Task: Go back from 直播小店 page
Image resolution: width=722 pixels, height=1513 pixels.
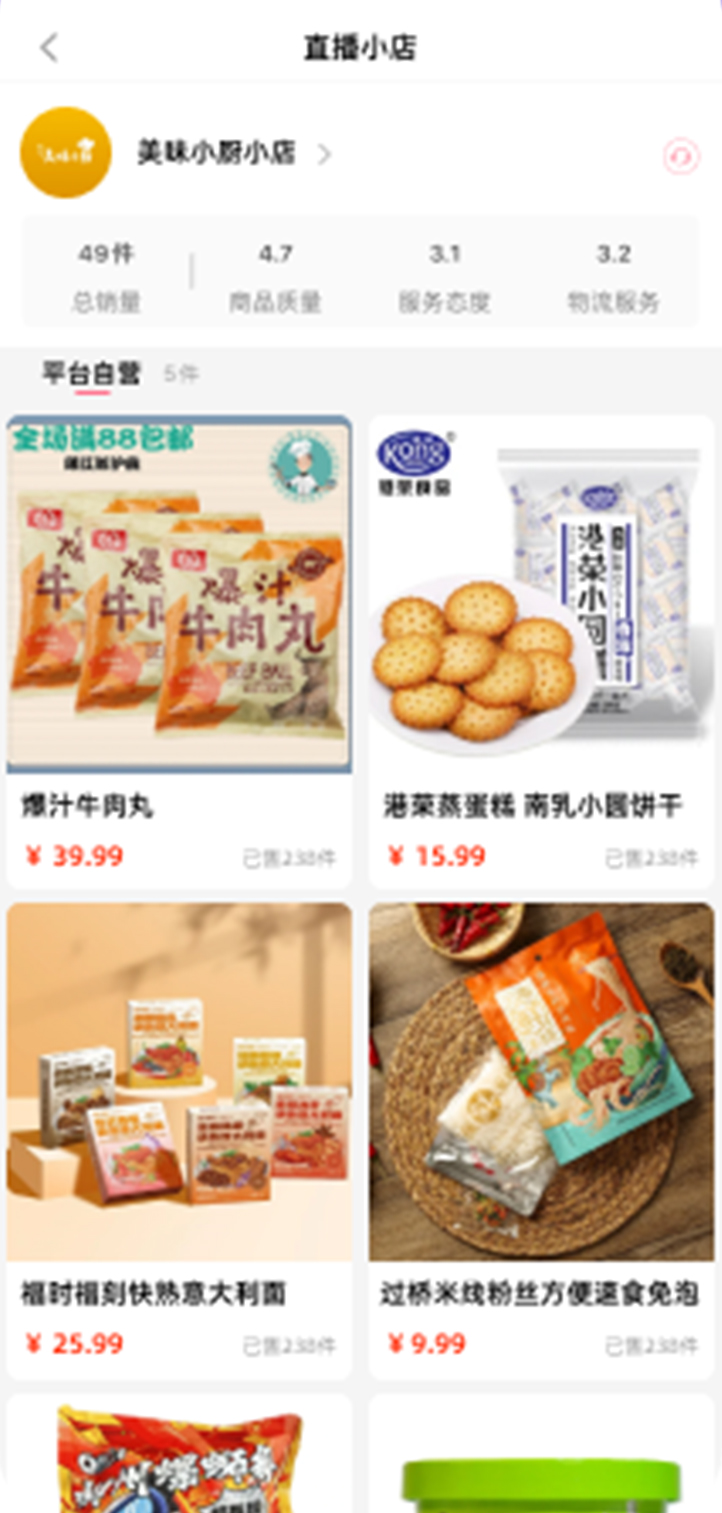Action: [48, 47]
